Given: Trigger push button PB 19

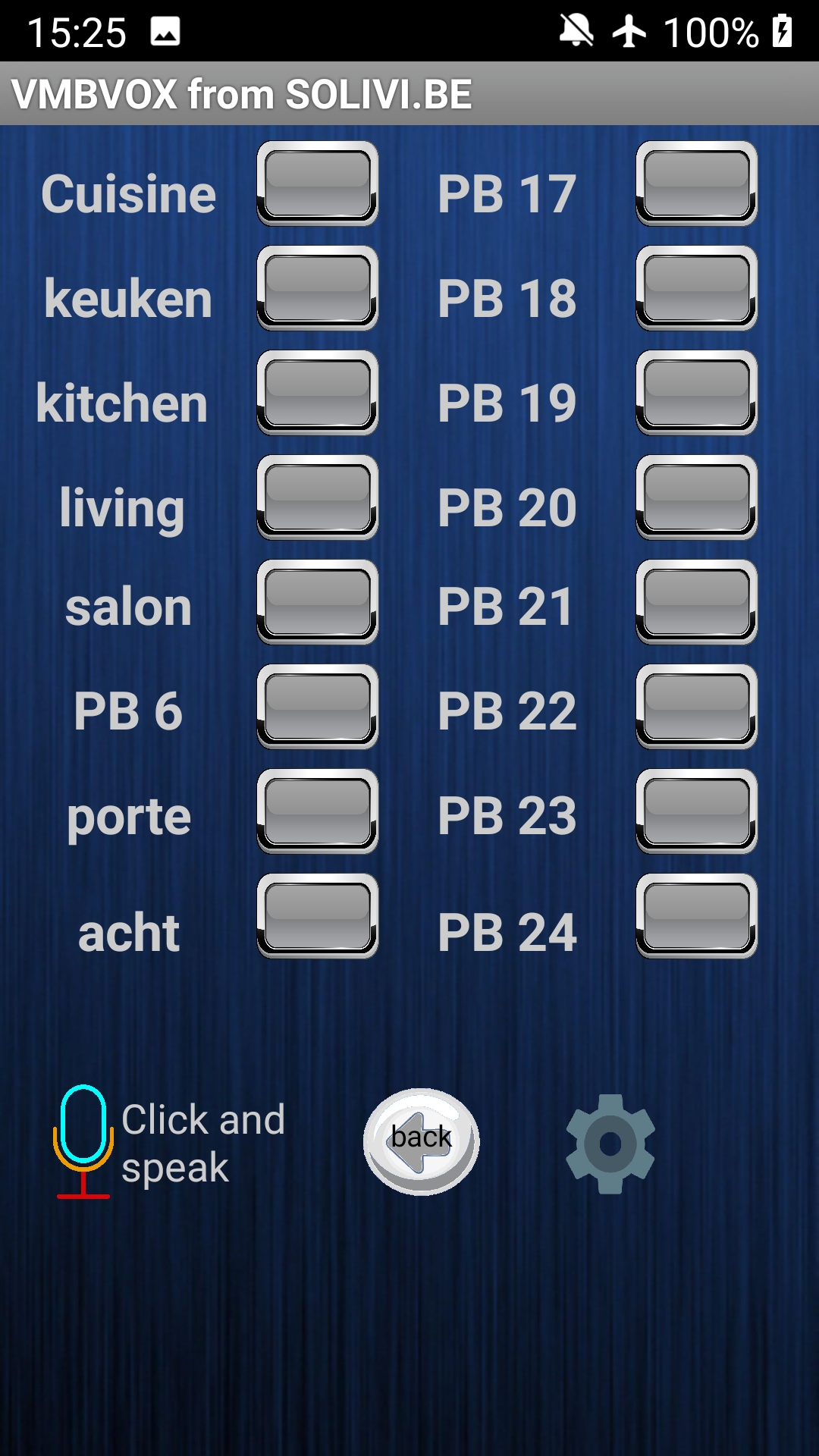Looking at the screenshot, I should [x=697, y=393].
